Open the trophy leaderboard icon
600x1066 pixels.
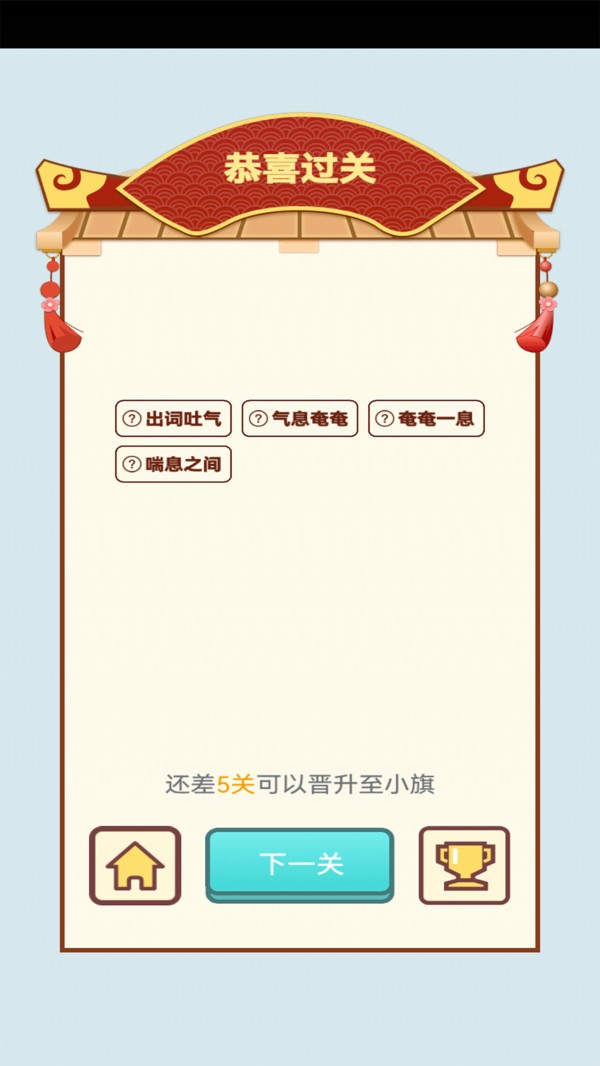tap(464, 865)
